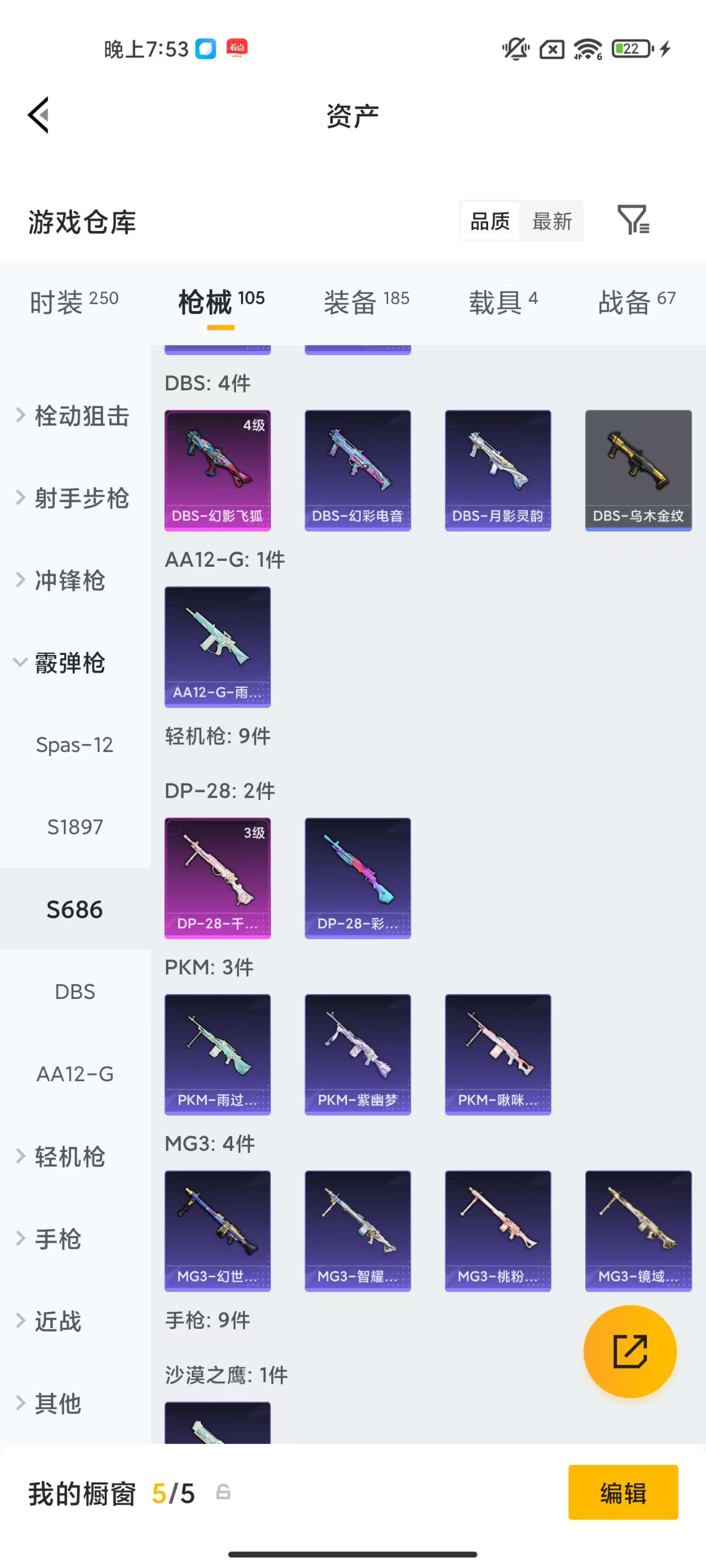Open the filter icon beside 最新
This screenshot has width=706, height=1568.
click(x=633, y=221)
